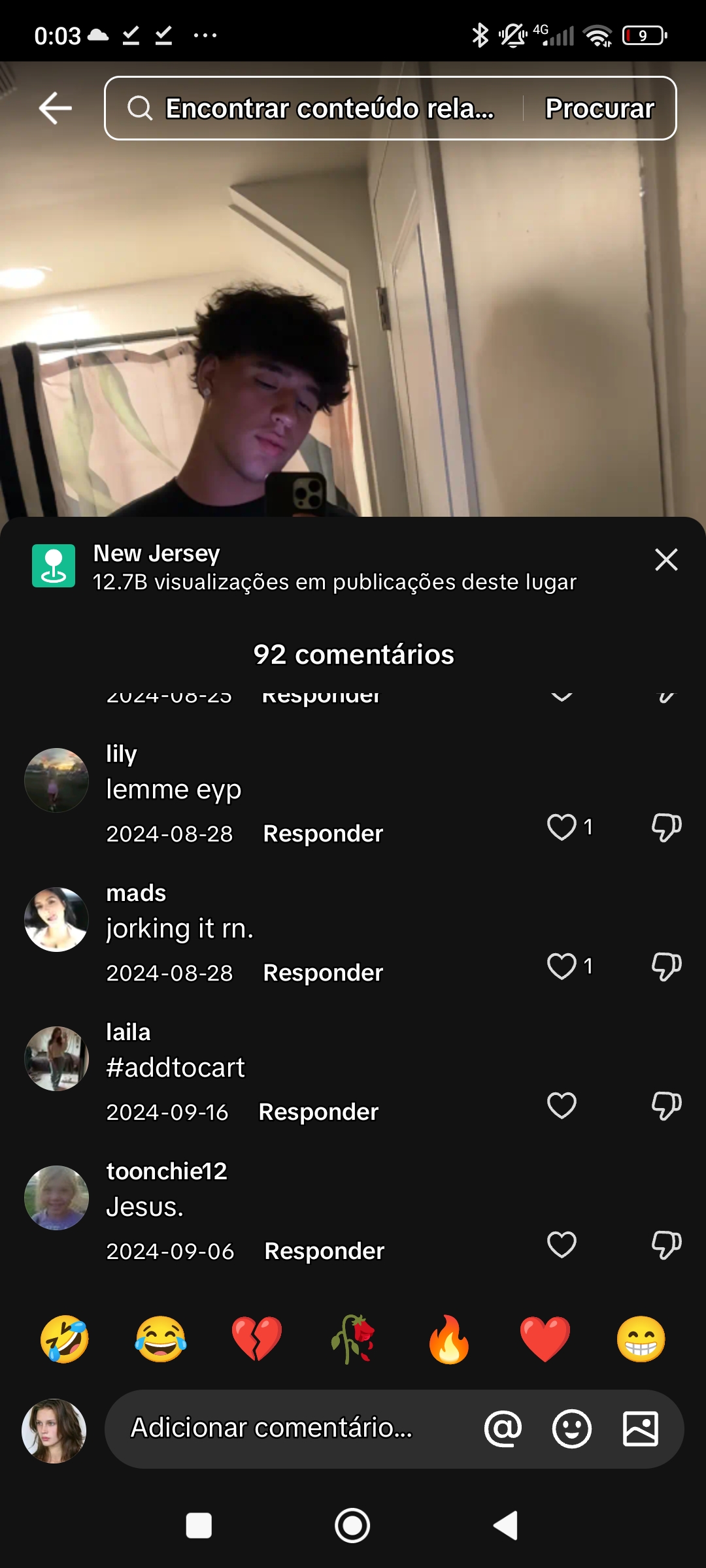Insert the wilted rose emoji
This screenshot has height=1568, width=706.
(x=353, y=1339)
